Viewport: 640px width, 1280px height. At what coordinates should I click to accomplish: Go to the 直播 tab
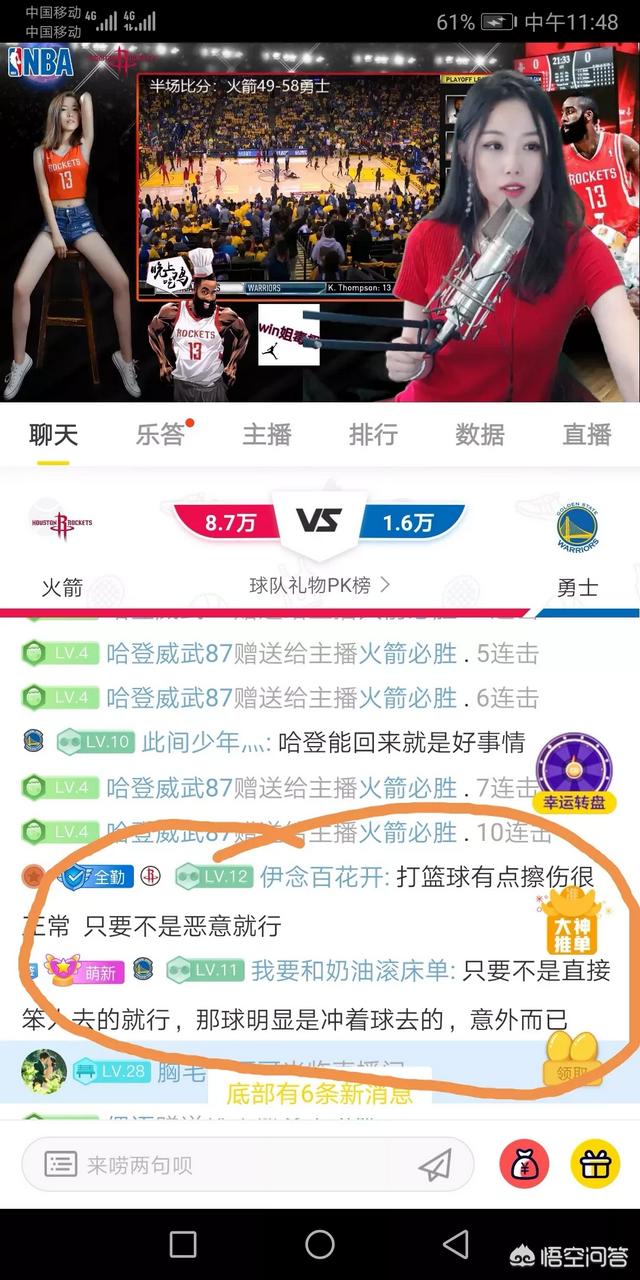[x=587, y=435]
